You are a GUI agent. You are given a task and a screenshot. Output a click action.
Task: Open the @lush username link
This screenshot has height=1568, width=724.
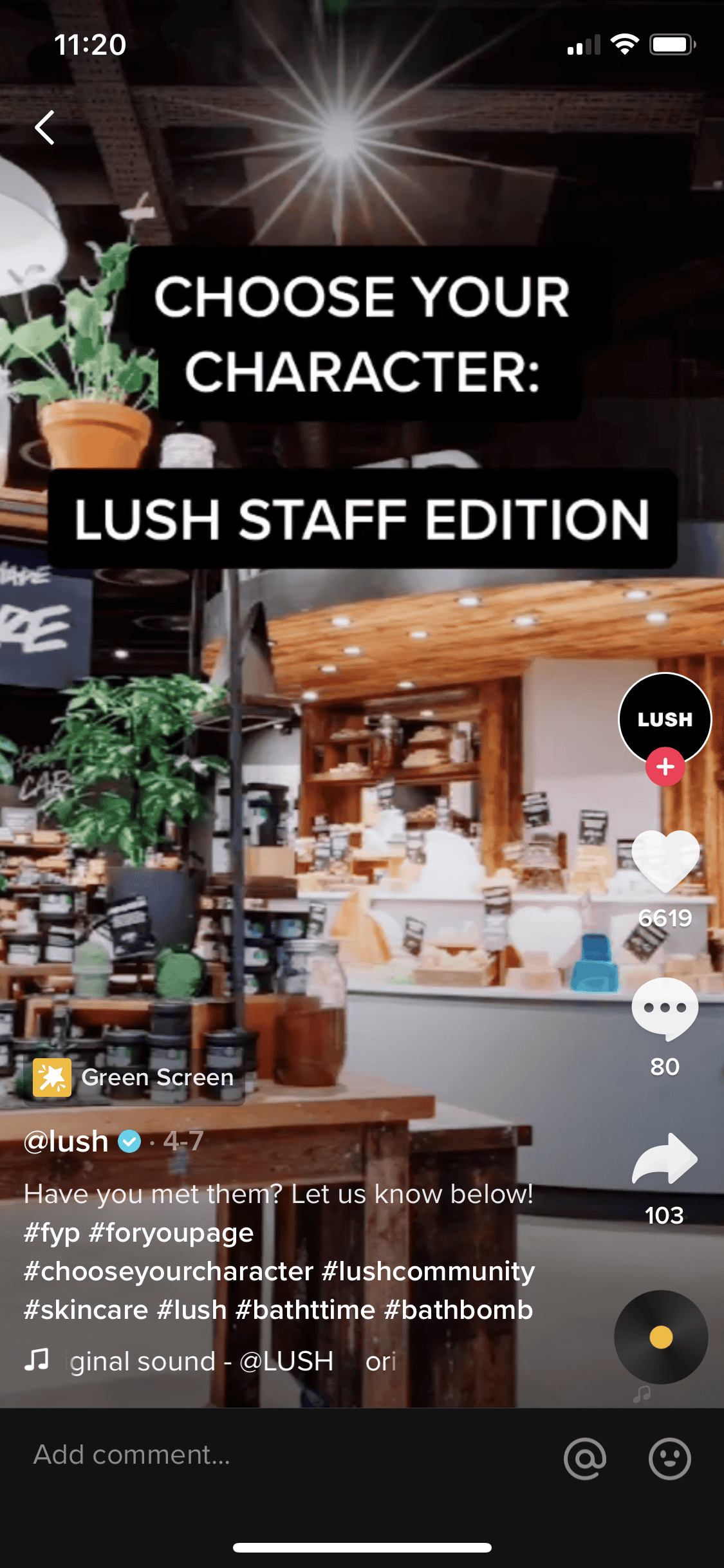[66, 1141]
